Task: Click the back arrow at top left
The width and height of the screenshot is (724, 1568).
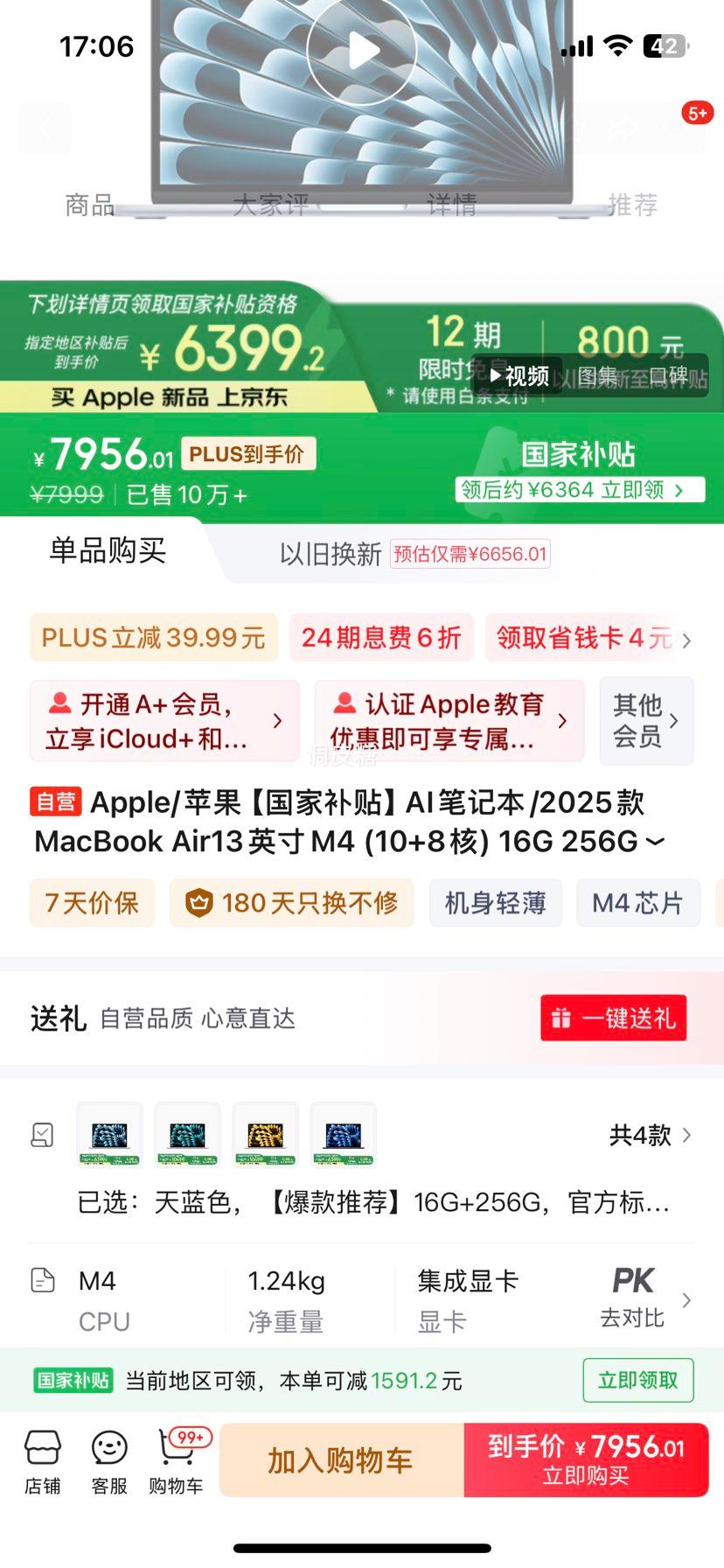Action: pos(44,128)
